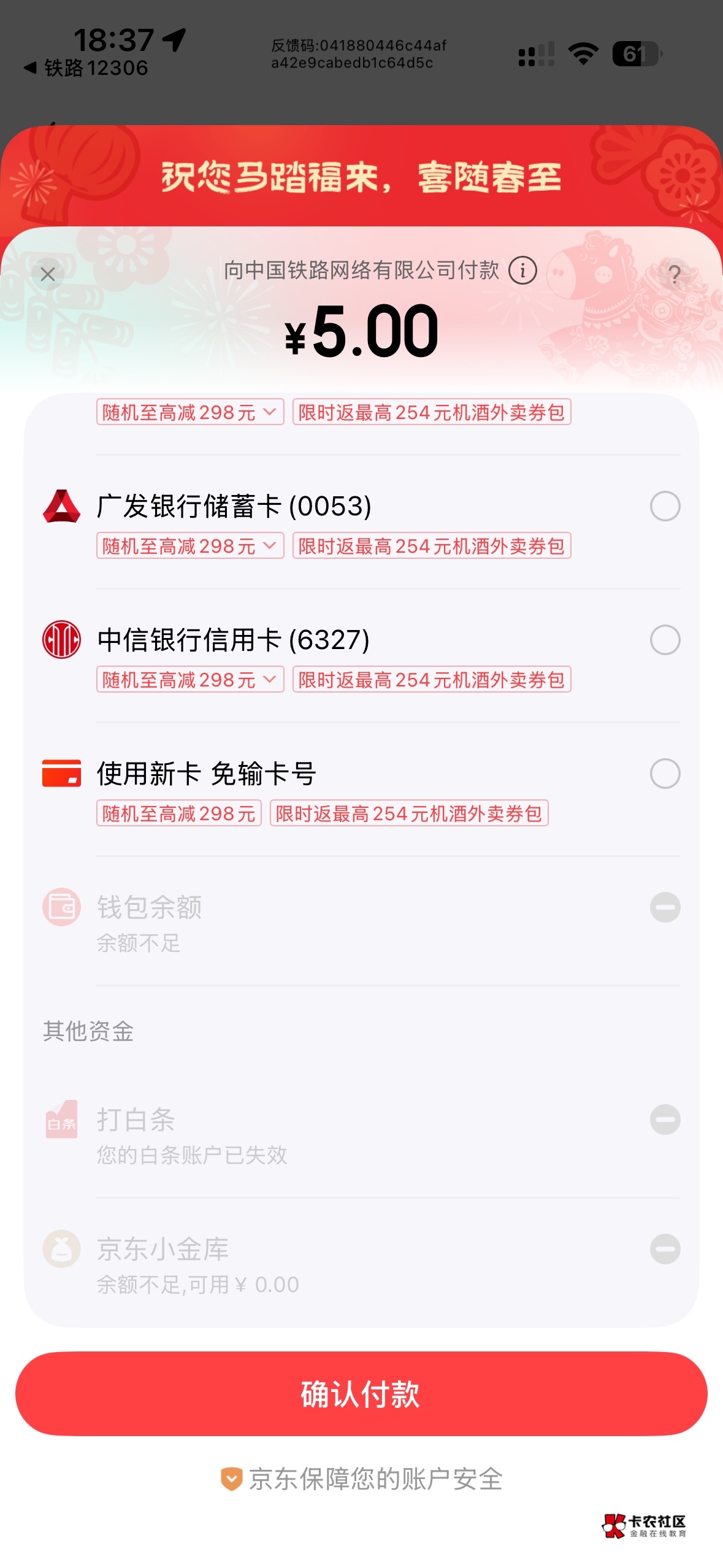Screen dimensions: 723x1568
Task: Expand 随机至高减298元 under 广发银行储蓄卡
Action: (x=190, y=546)
